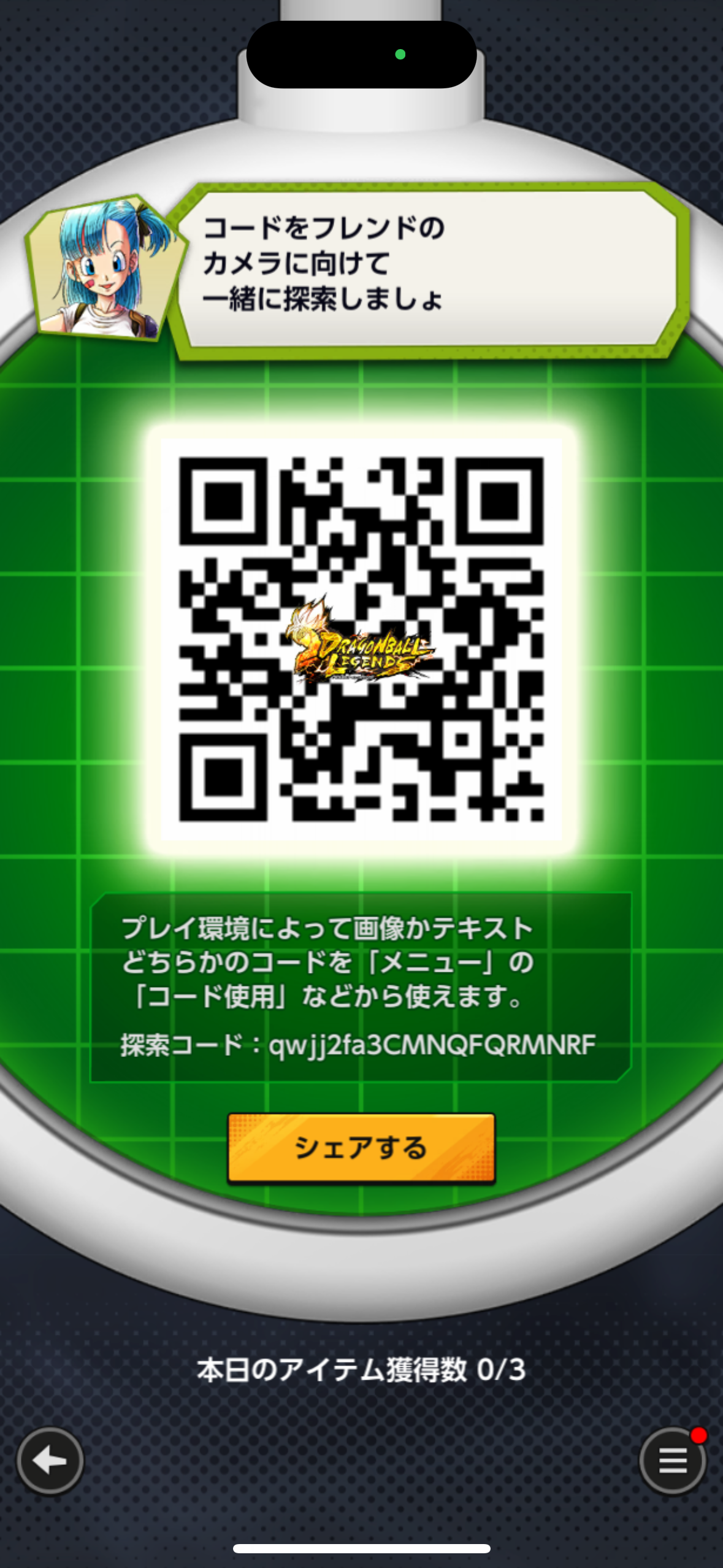Tap the シェアする share button
The width and height of the screenshot is (723, 1568).
361,1147
